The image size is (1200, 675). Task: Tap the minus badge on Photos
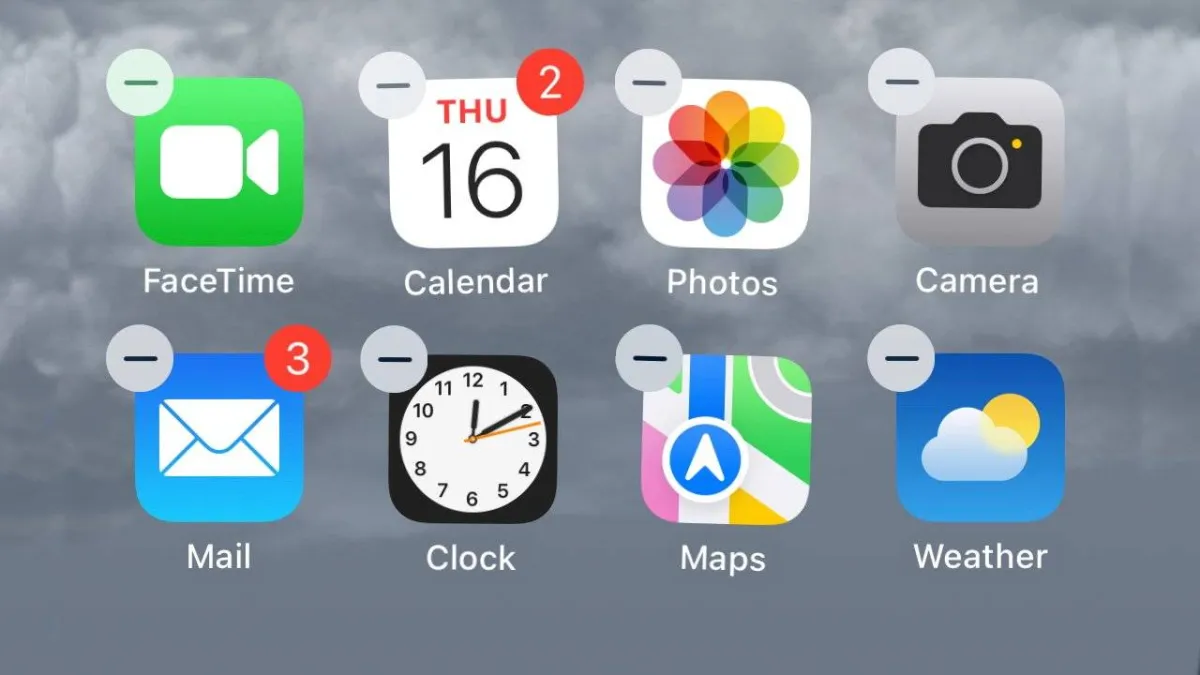tap(648, 82)
